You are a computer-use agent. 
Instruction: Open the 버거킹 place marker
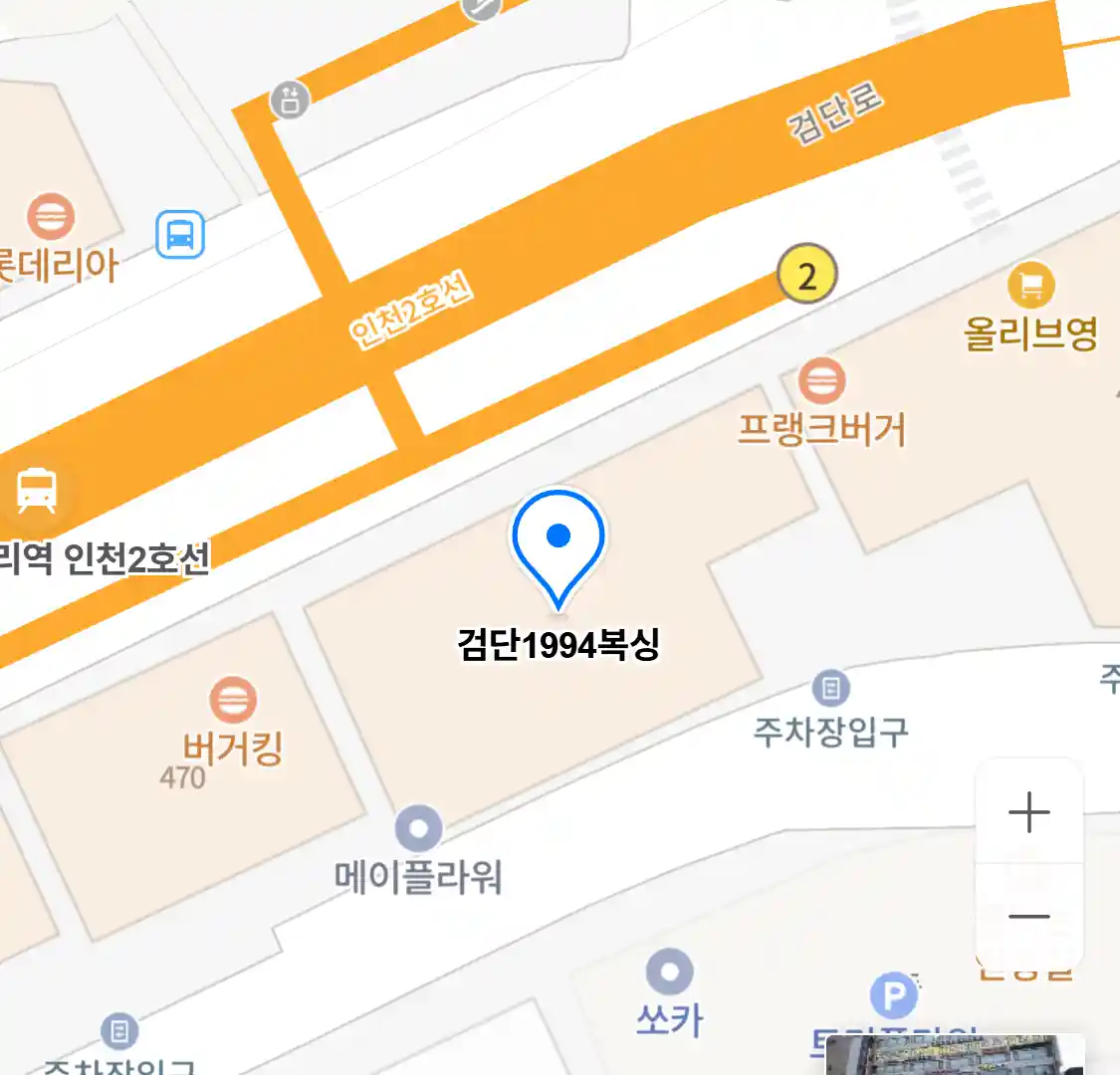pos(233,702)
